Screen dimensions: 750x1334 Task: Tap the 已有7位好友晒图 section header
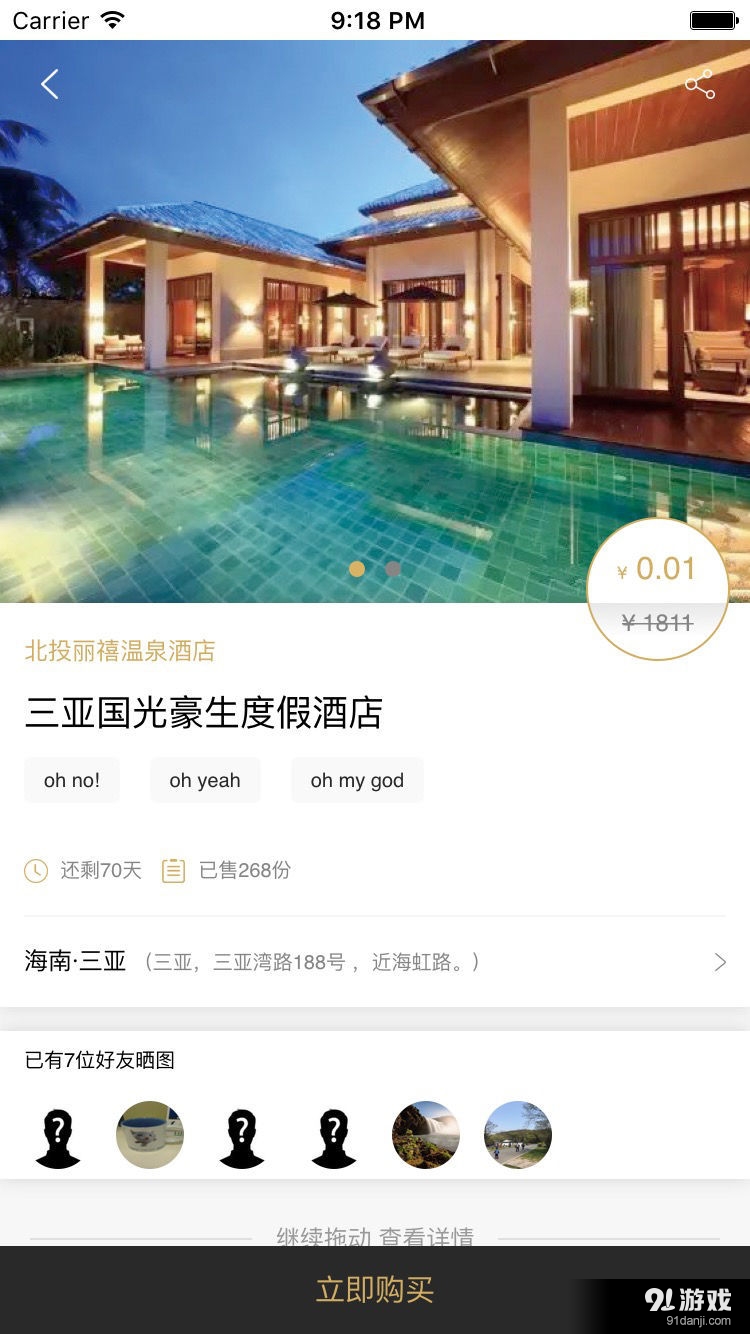pos(100,1060)
